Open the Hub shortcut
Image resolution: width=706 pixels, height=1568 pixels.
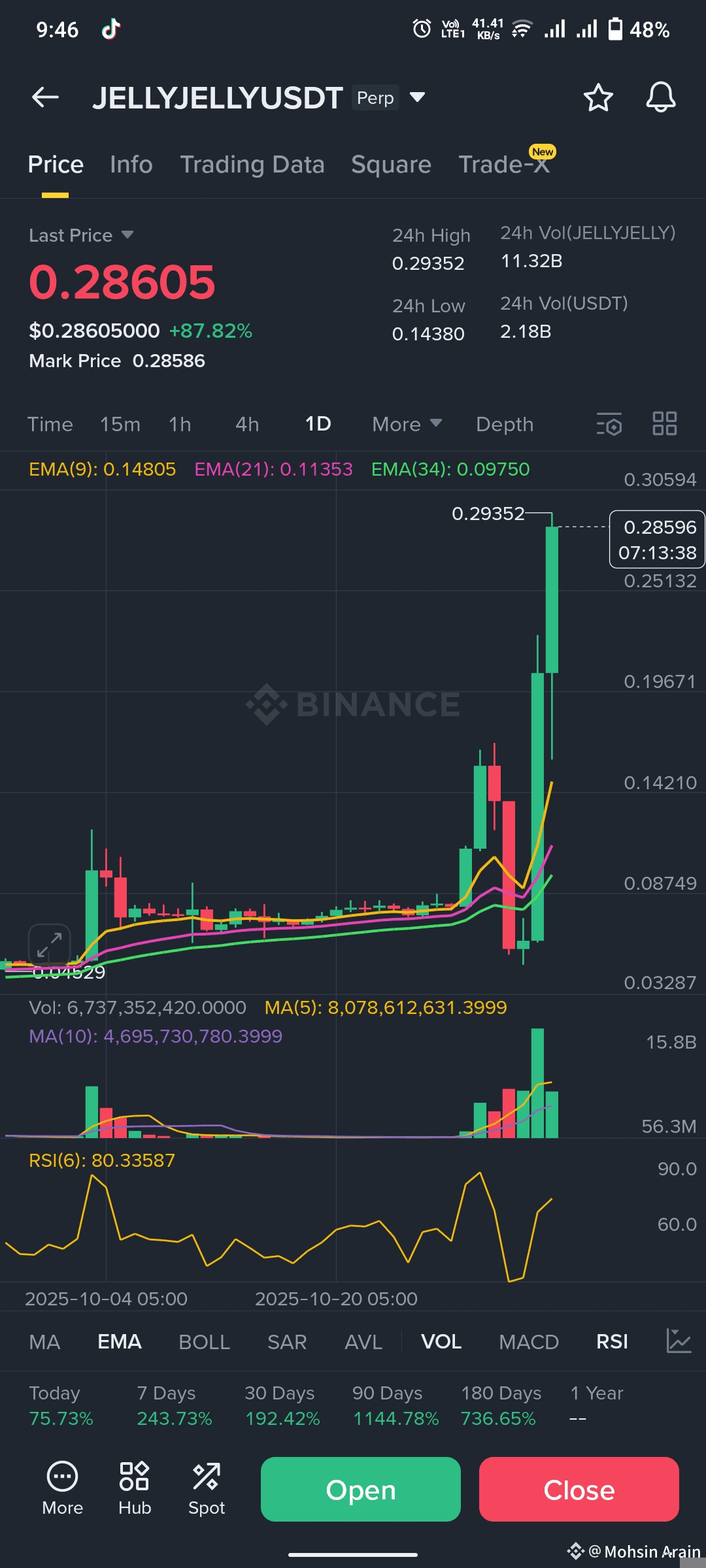pyautogui.click(x=135, y=1488)
